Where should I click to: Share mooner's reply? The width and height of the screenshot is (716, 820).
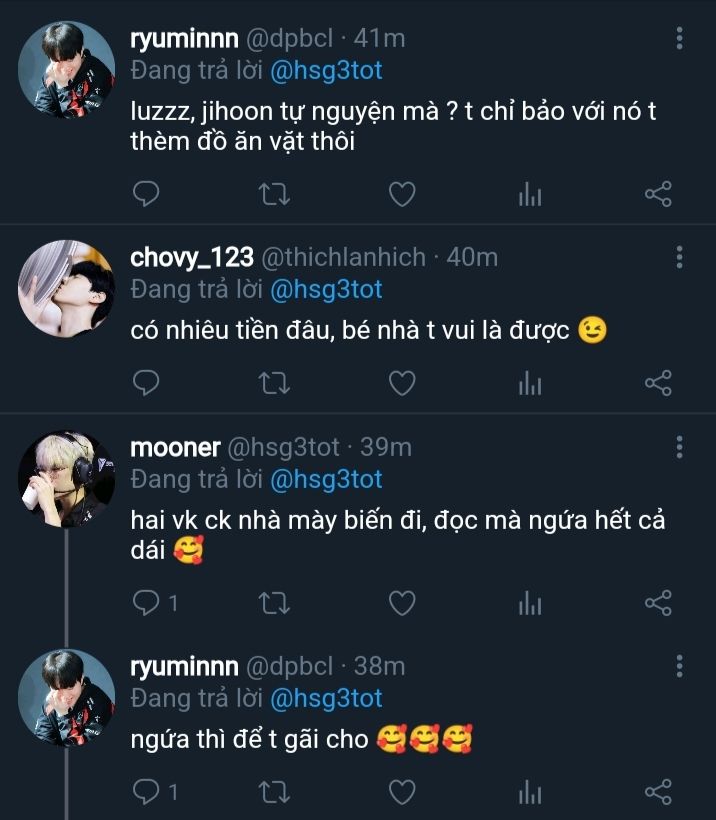pyautogui.click(x=657, y=602)
